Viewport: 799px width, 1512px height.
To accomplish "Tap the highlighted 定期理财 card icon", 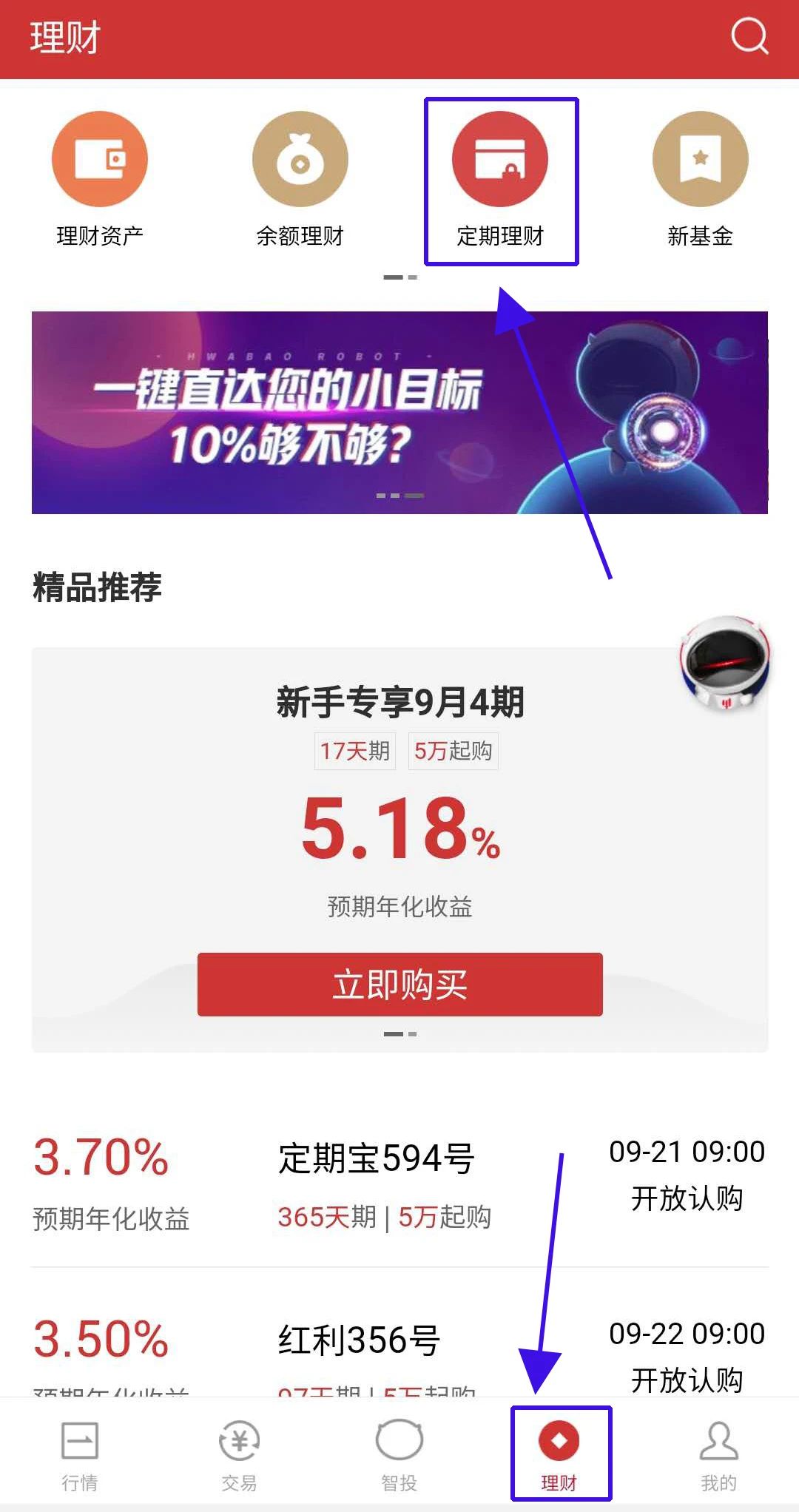I will click(x=501, y=159).
